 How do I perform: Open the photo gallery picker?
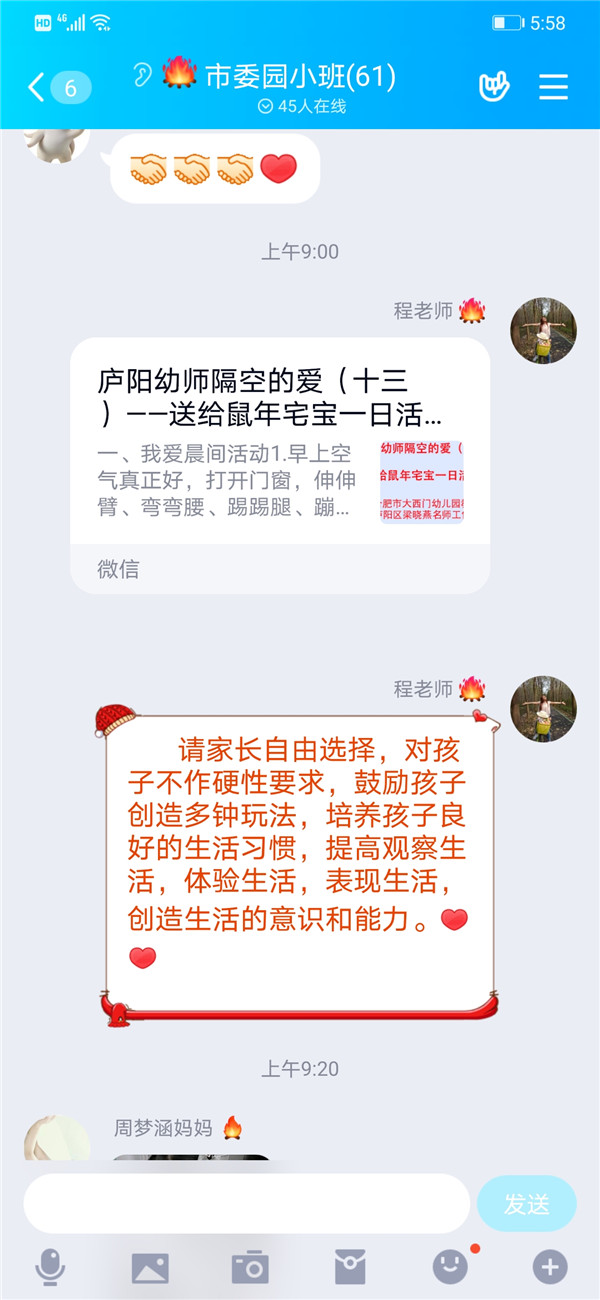click(150, 1267)
